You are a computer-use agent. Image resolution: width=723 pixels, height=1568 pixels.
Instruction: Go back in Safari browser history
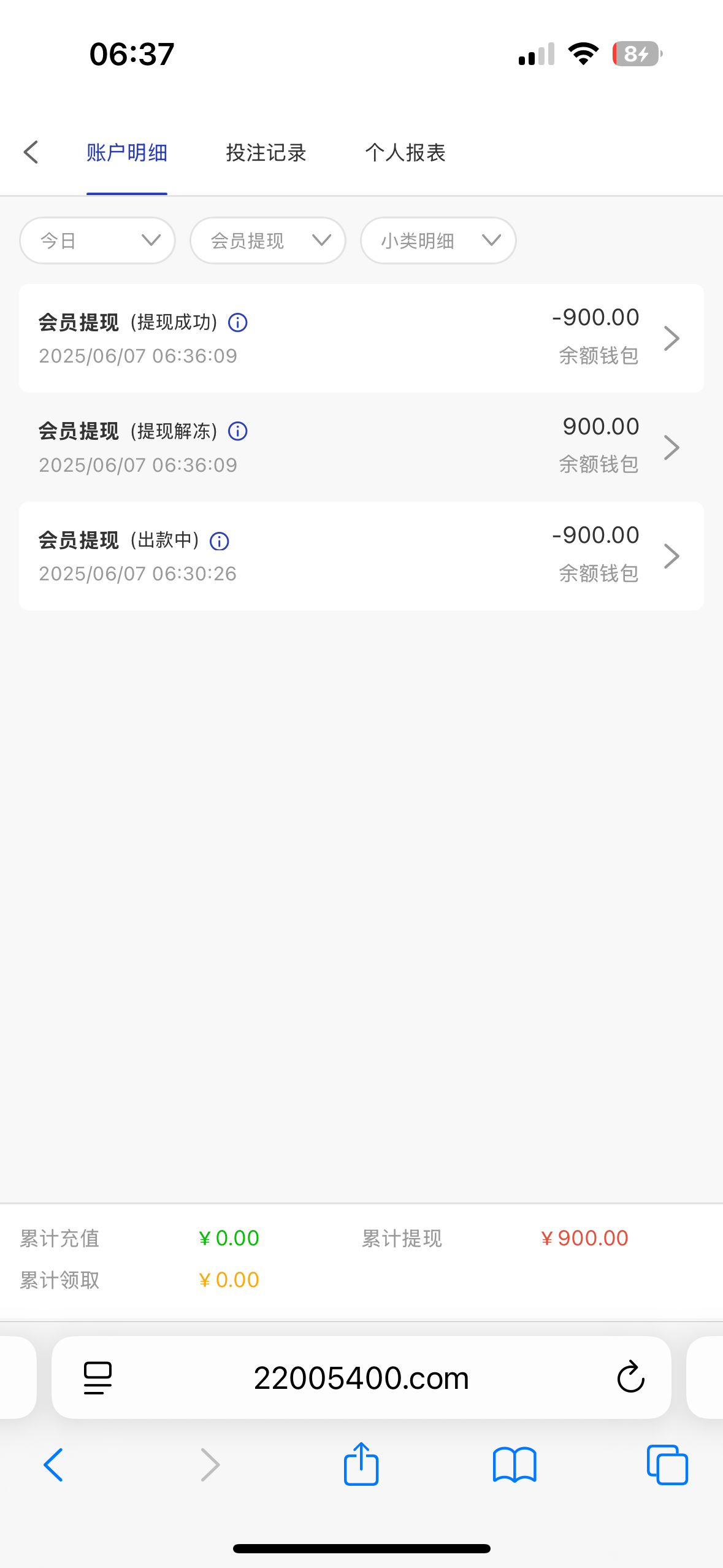click(x=53, y=1464)
